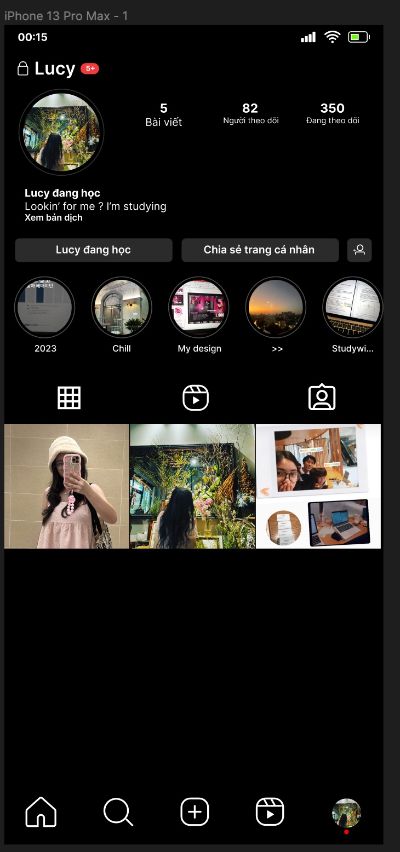Image resolution: width=400 pixels, height=852 pixels.
Task: Create a new post with plus icon
Action: 195,812
